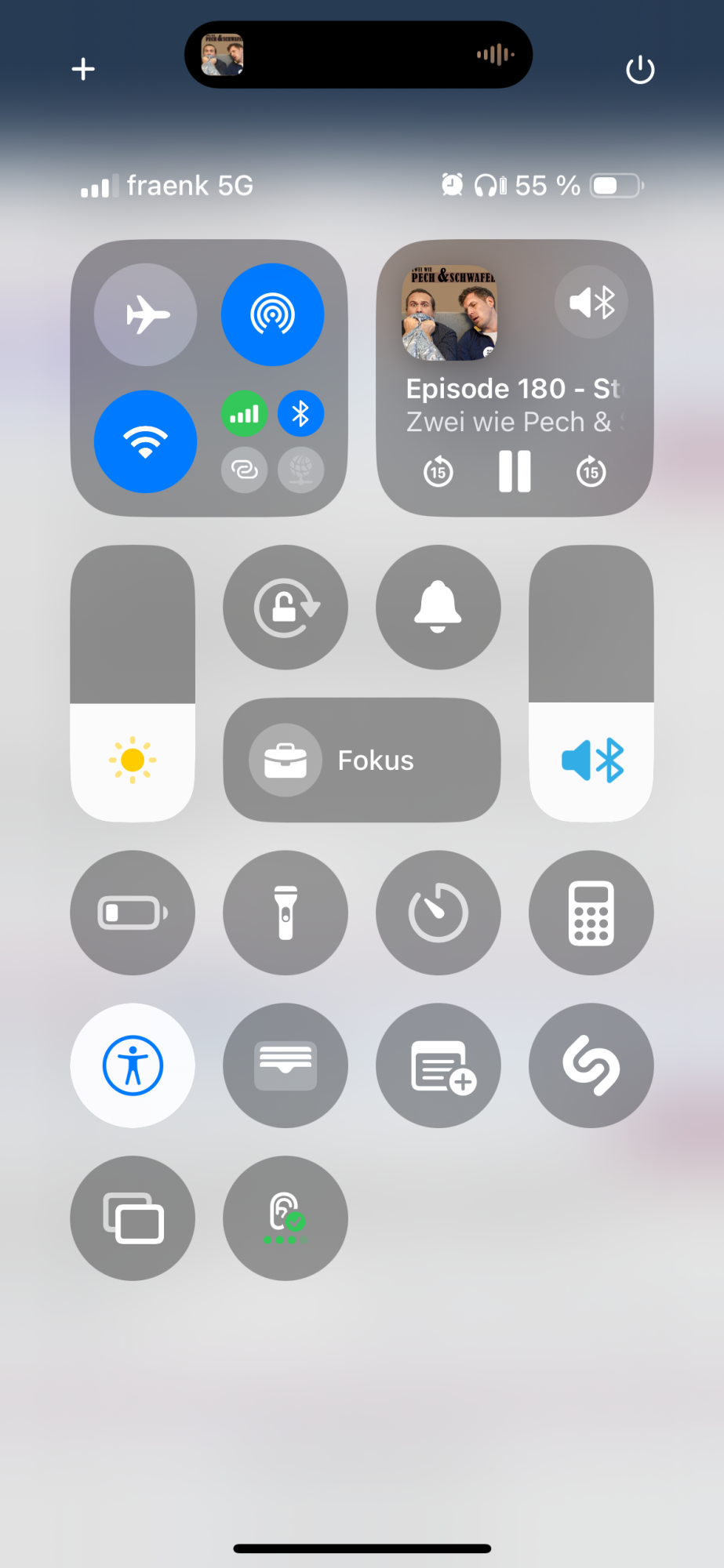724x1568 pixels.
Task: Start Shazam music recognition
Action: click(x=591, y=1065)
